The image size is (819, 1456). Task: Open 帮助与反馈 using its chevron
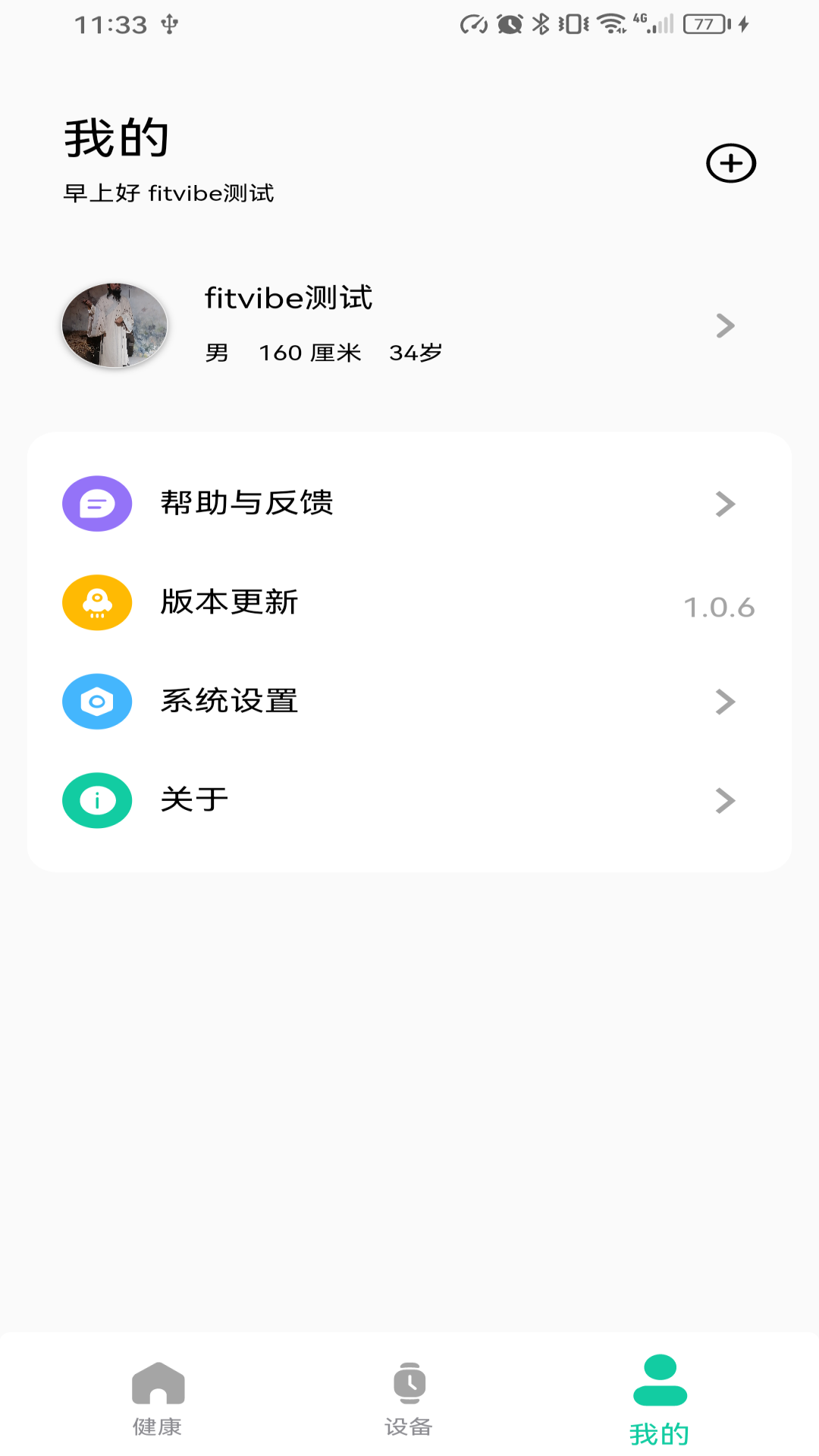[x=726, y=502]
